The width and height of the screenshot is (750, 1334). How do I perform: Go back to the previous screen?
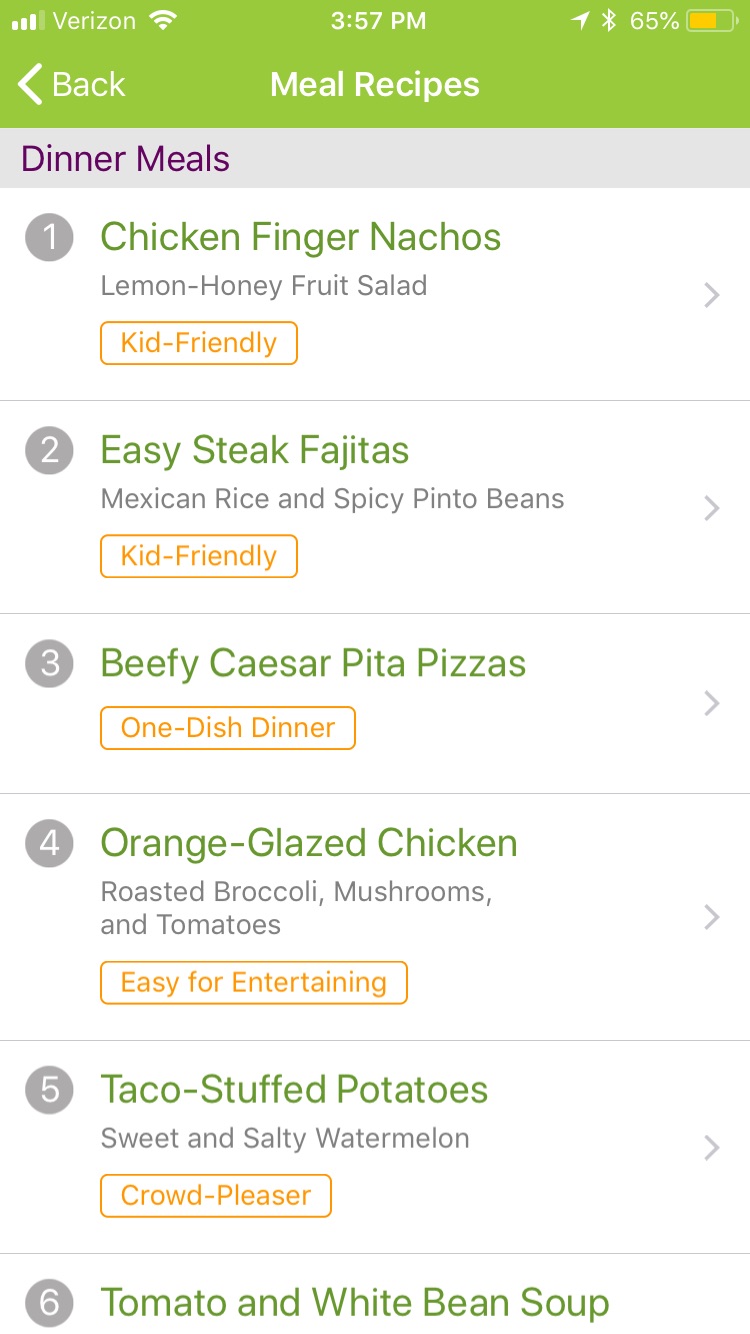pyautogui.click(x=70, y=85)
